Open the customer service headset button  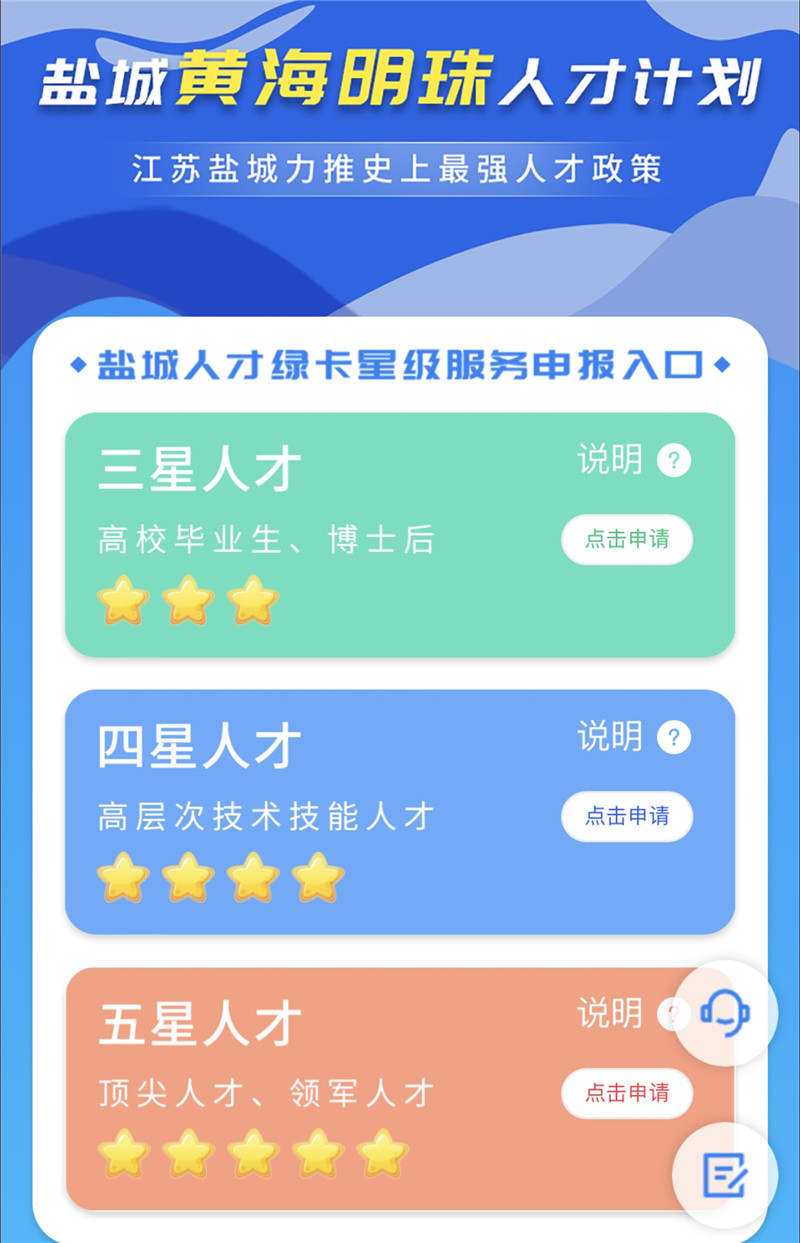click(x=726, y=1012)
